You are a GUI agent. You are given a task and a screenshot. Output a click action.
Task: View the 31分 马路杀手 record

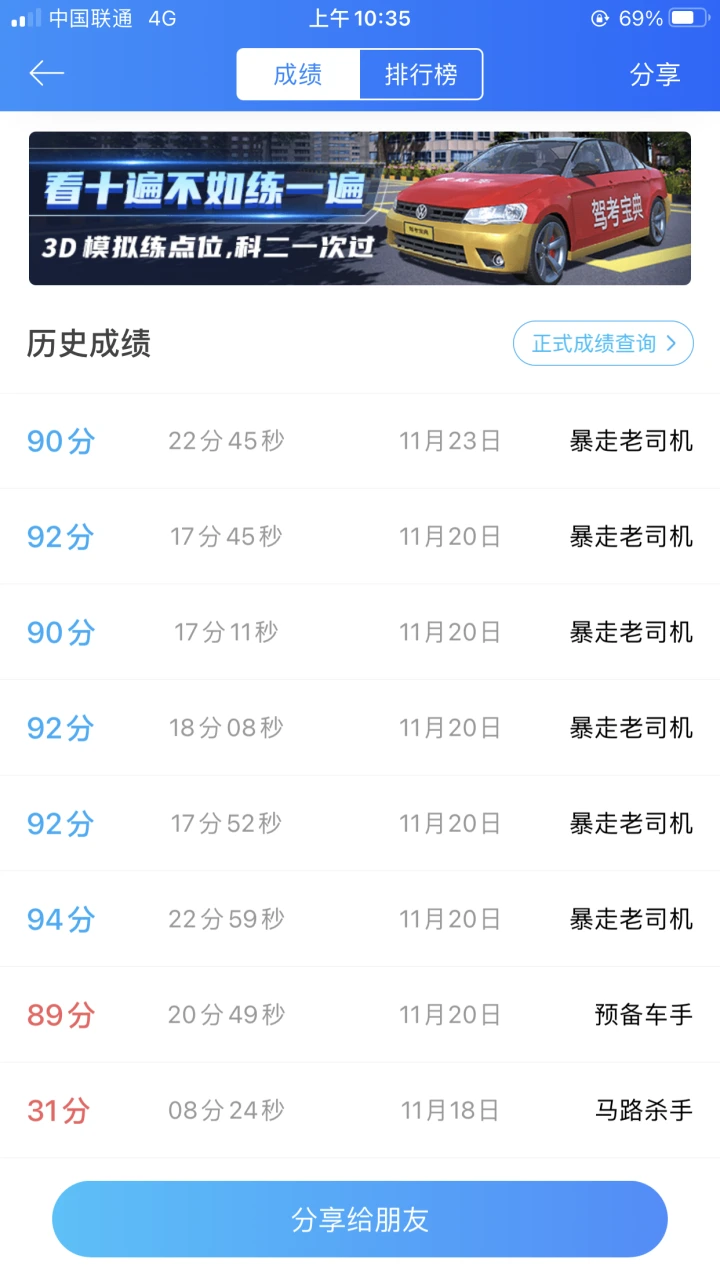(x=360, y=1110)
